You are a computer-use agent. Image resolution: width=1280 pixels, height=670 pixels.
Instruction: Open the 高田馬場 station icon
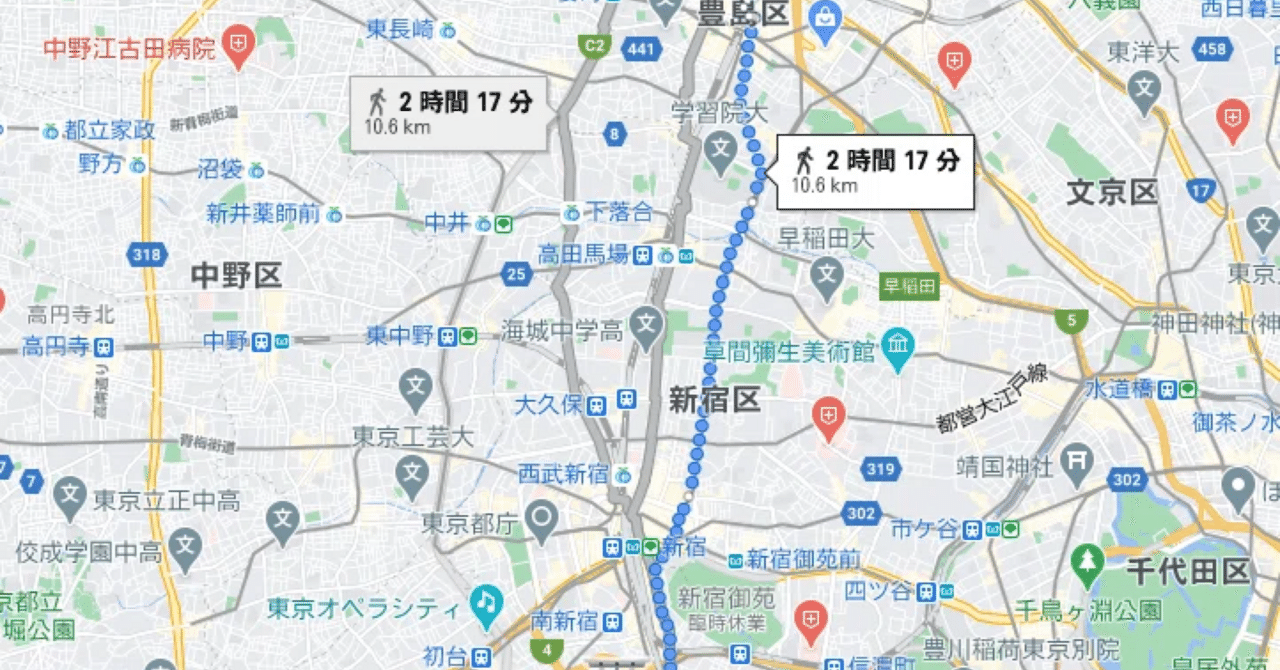[x=641, y=256]
